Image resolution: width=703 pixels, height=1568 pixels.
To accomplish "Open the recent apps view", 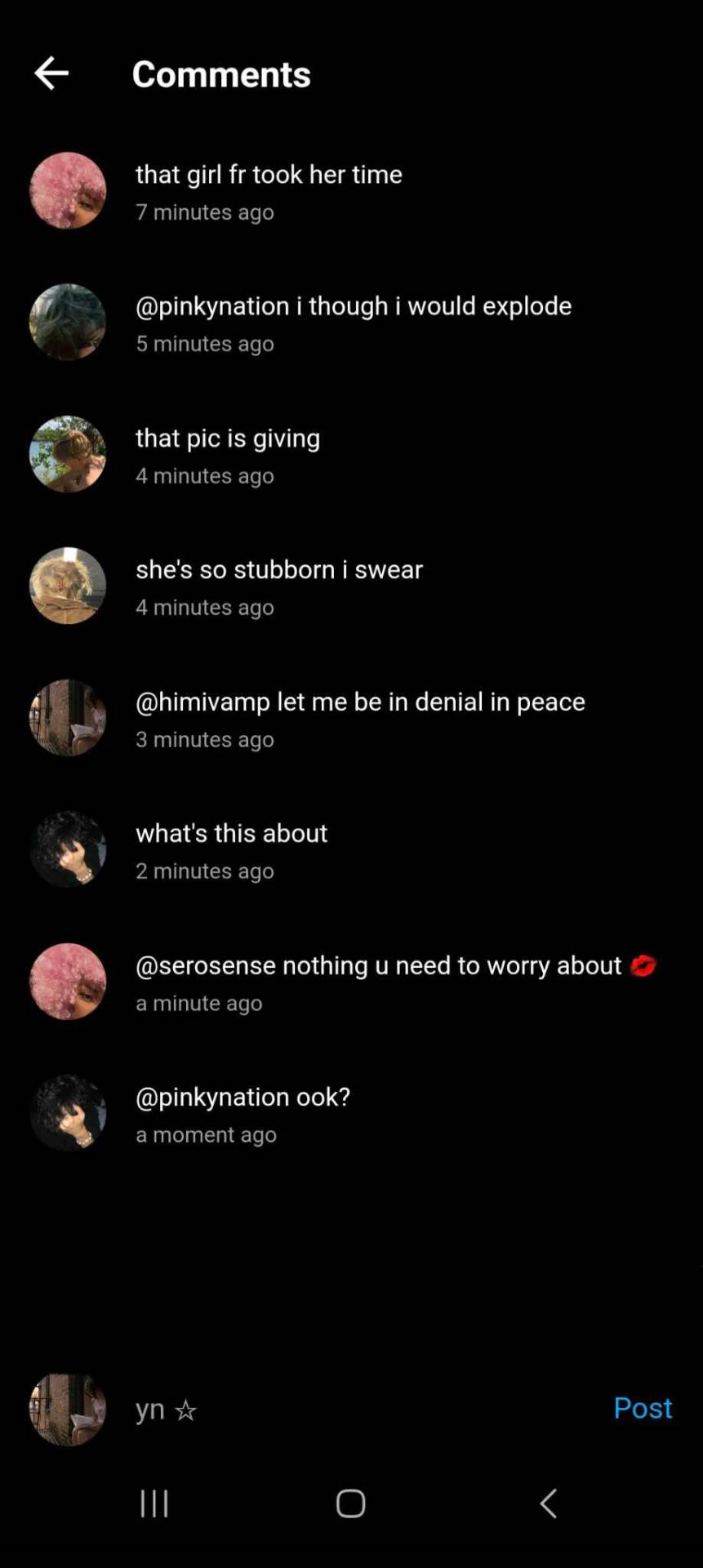I will [154, 1503].
